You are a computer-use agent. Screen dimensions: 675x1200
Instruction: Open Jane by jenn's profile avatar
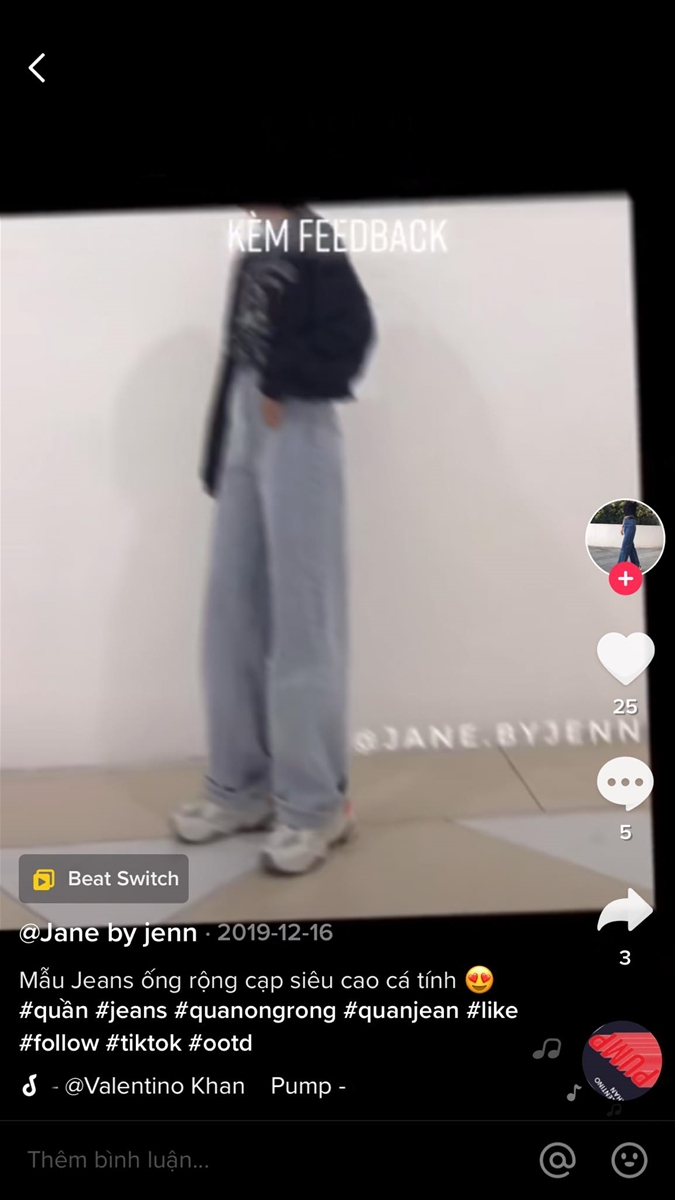click(x=625, y=537)
